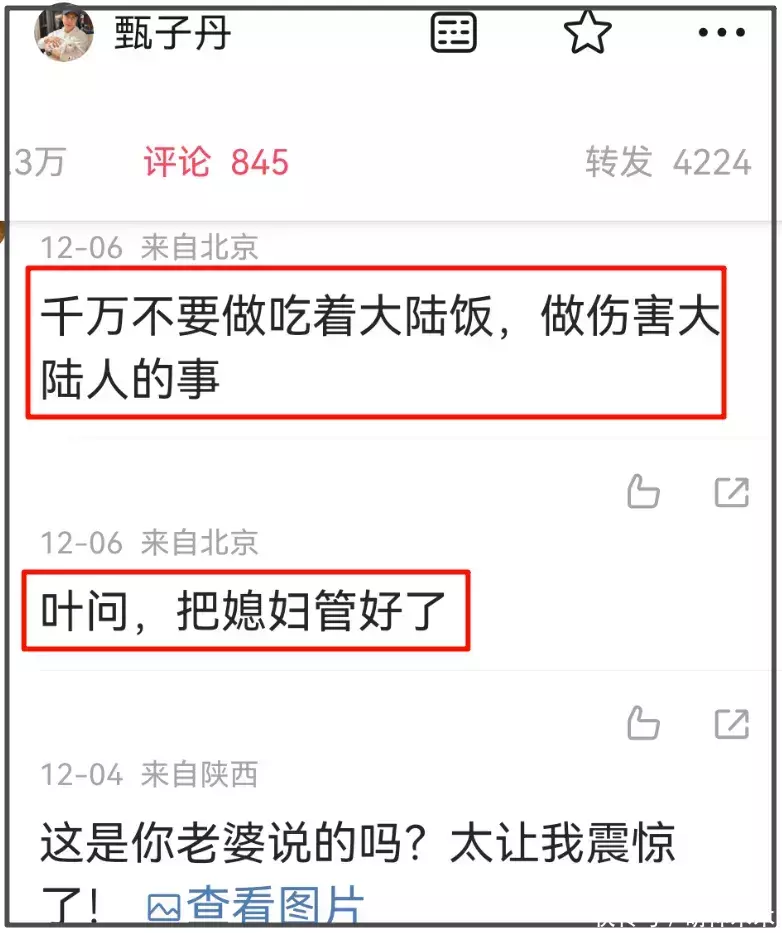The image size is (782, 933).
Task: Share the comment about 大陆饭
Action: 732,491
